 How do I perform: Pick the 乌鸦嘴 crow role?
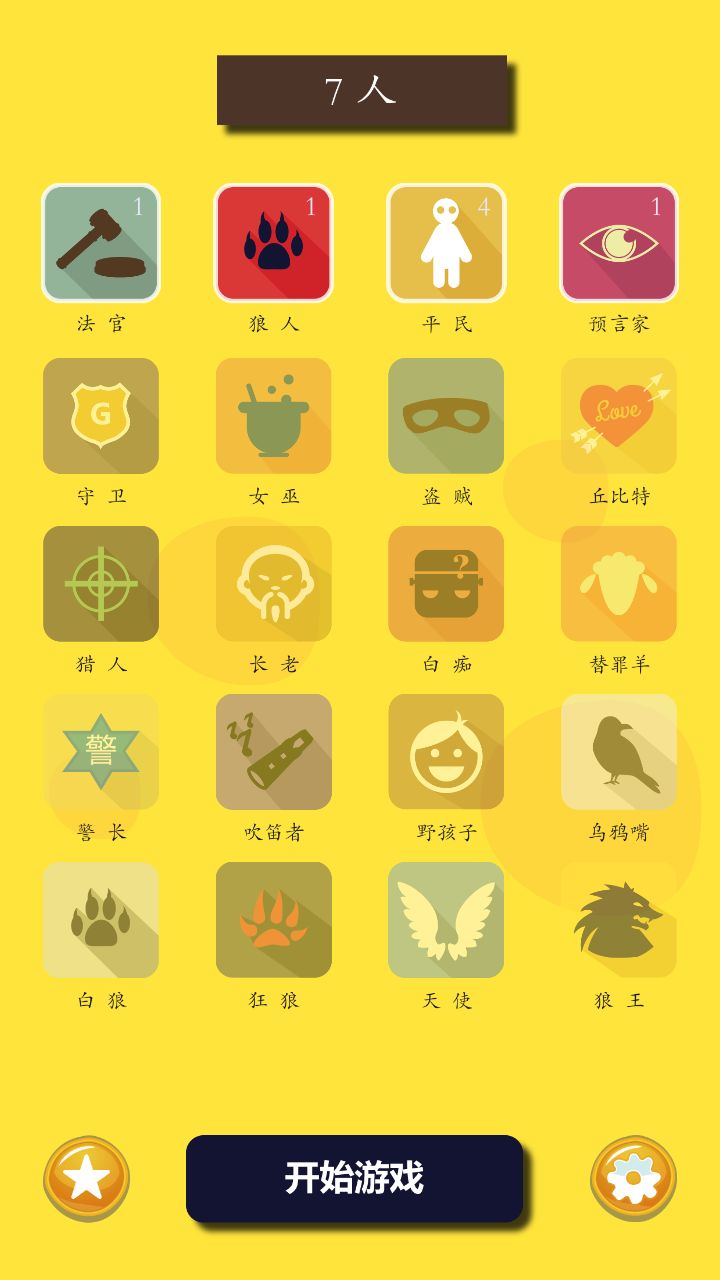pos(619,752)
